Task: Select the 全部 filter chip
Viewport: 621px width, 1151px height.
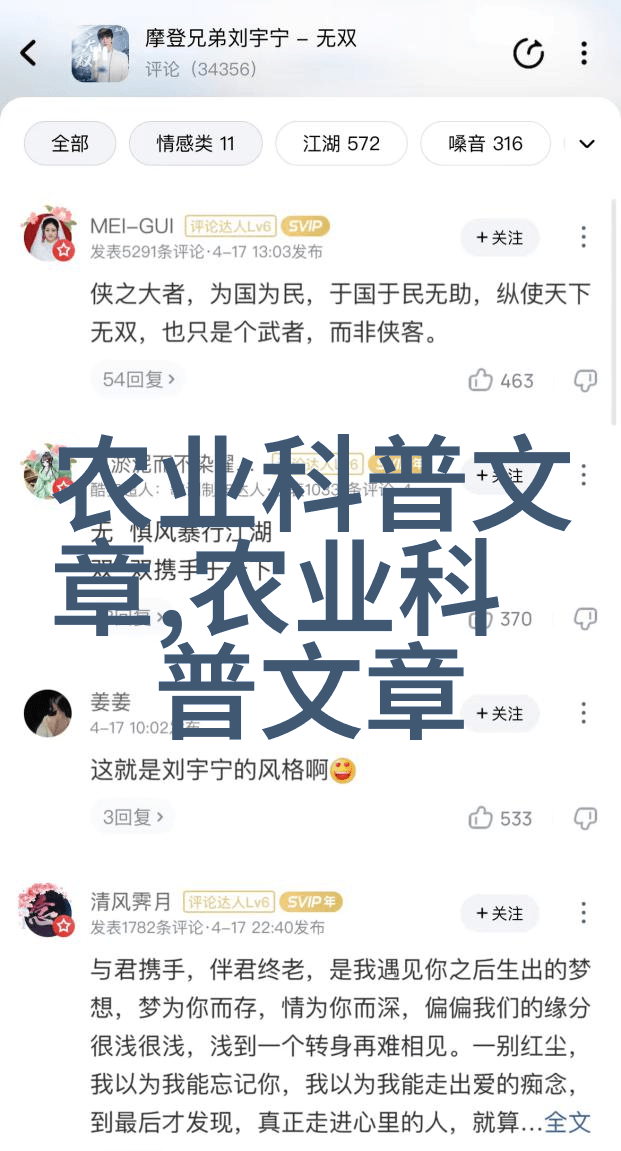Action: point(70,143)
